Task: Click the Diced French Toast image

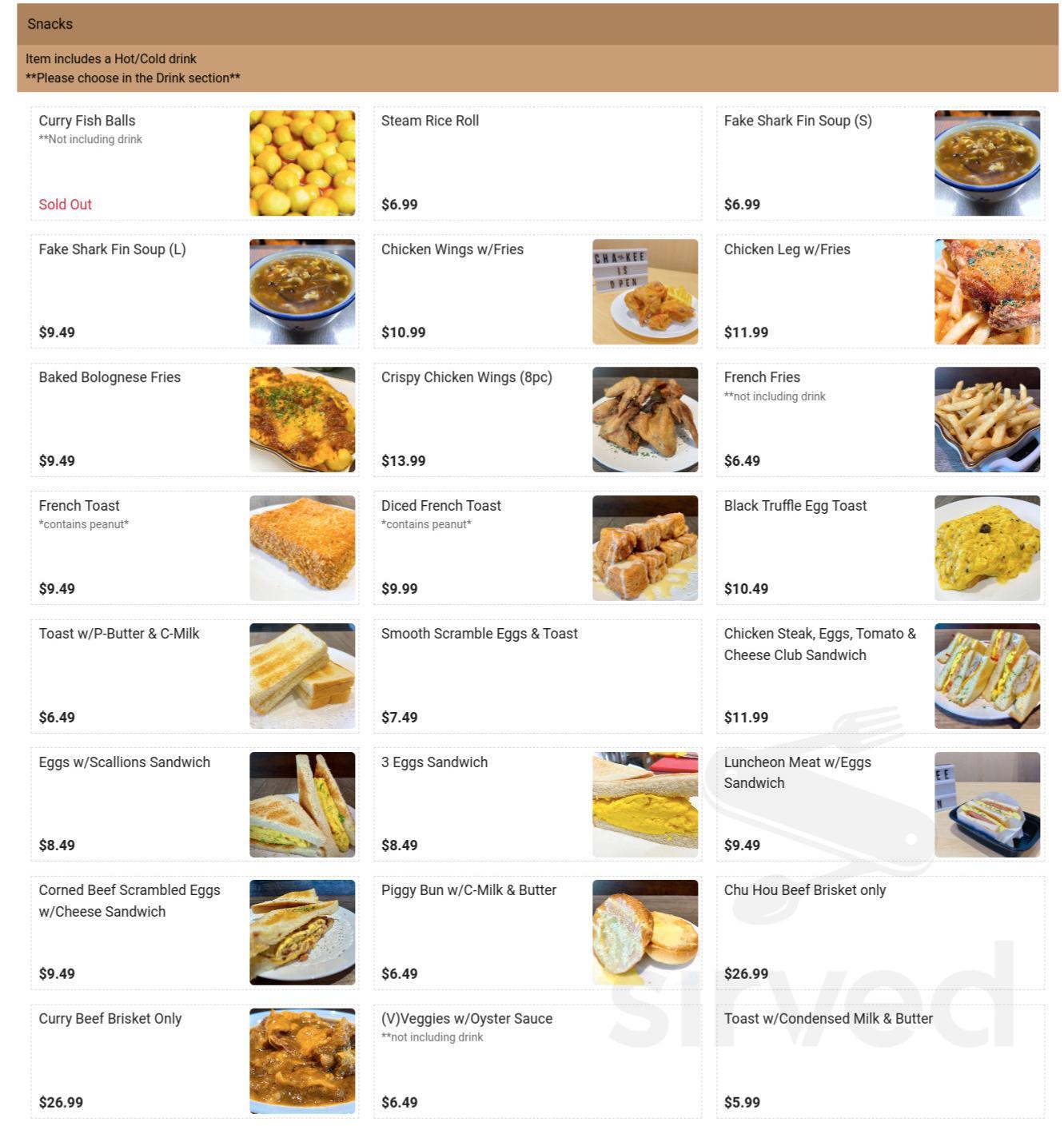Action: pos(644,547)
